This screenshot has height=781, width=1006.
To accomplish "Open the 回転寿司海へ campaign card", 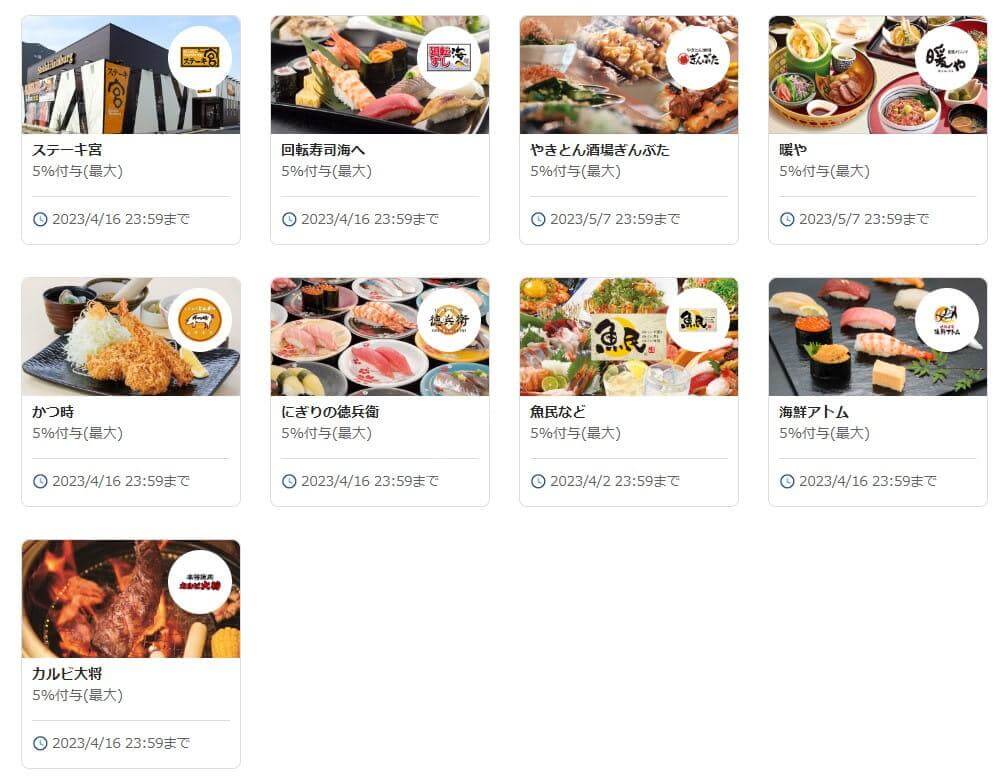I will point(379,130).
